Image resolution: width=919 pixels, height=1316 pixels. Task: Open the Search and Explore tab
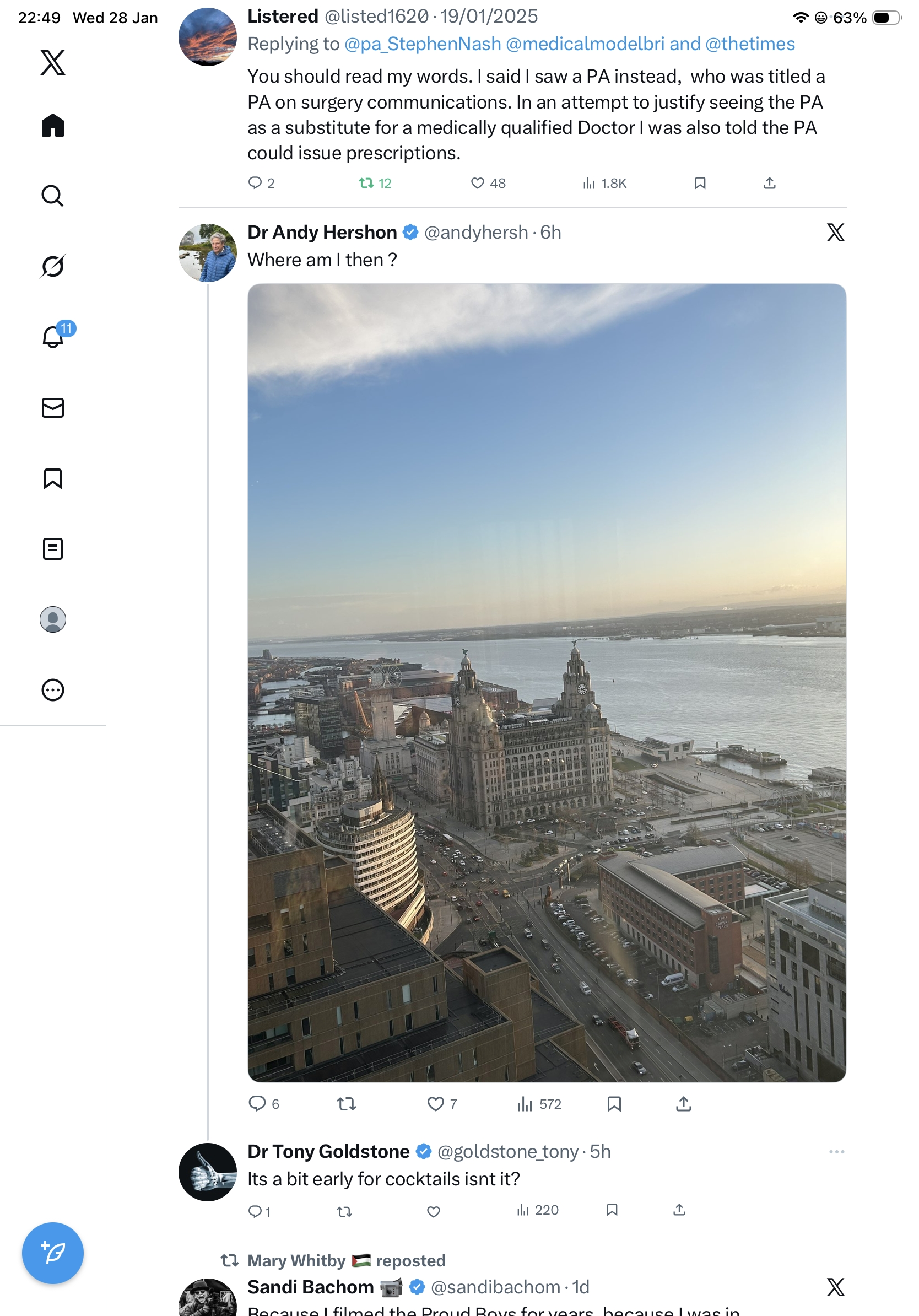[53, 196]
